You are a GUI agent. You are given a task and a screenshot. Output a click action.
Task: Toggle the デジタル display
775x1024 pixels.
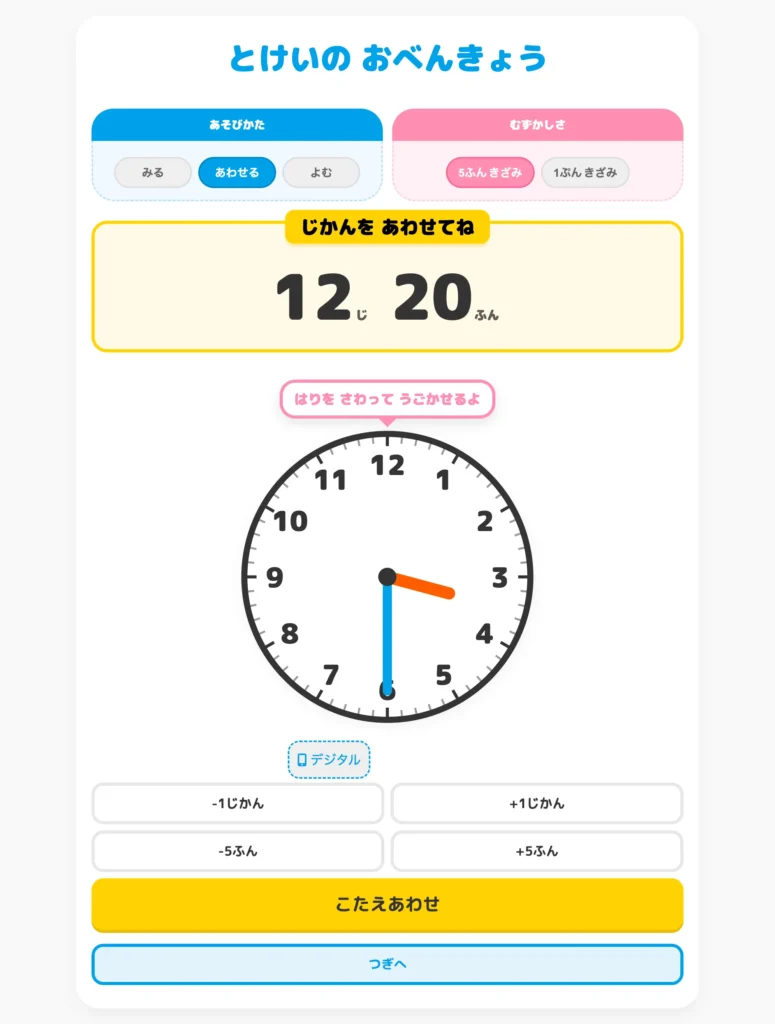(x=329, y=760)
